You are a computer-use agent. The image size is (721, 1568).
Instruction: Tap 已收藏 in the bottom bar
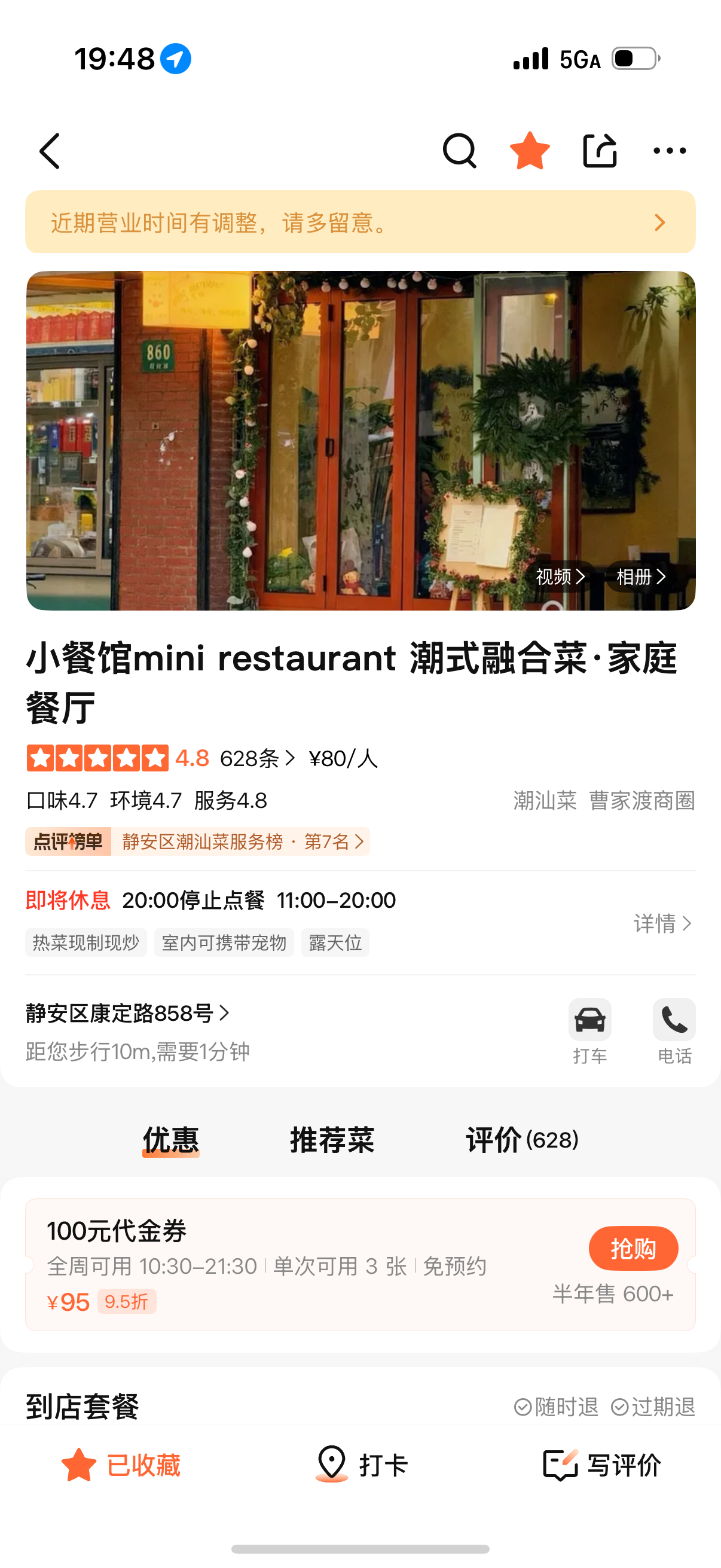(x=121, y=1465)
